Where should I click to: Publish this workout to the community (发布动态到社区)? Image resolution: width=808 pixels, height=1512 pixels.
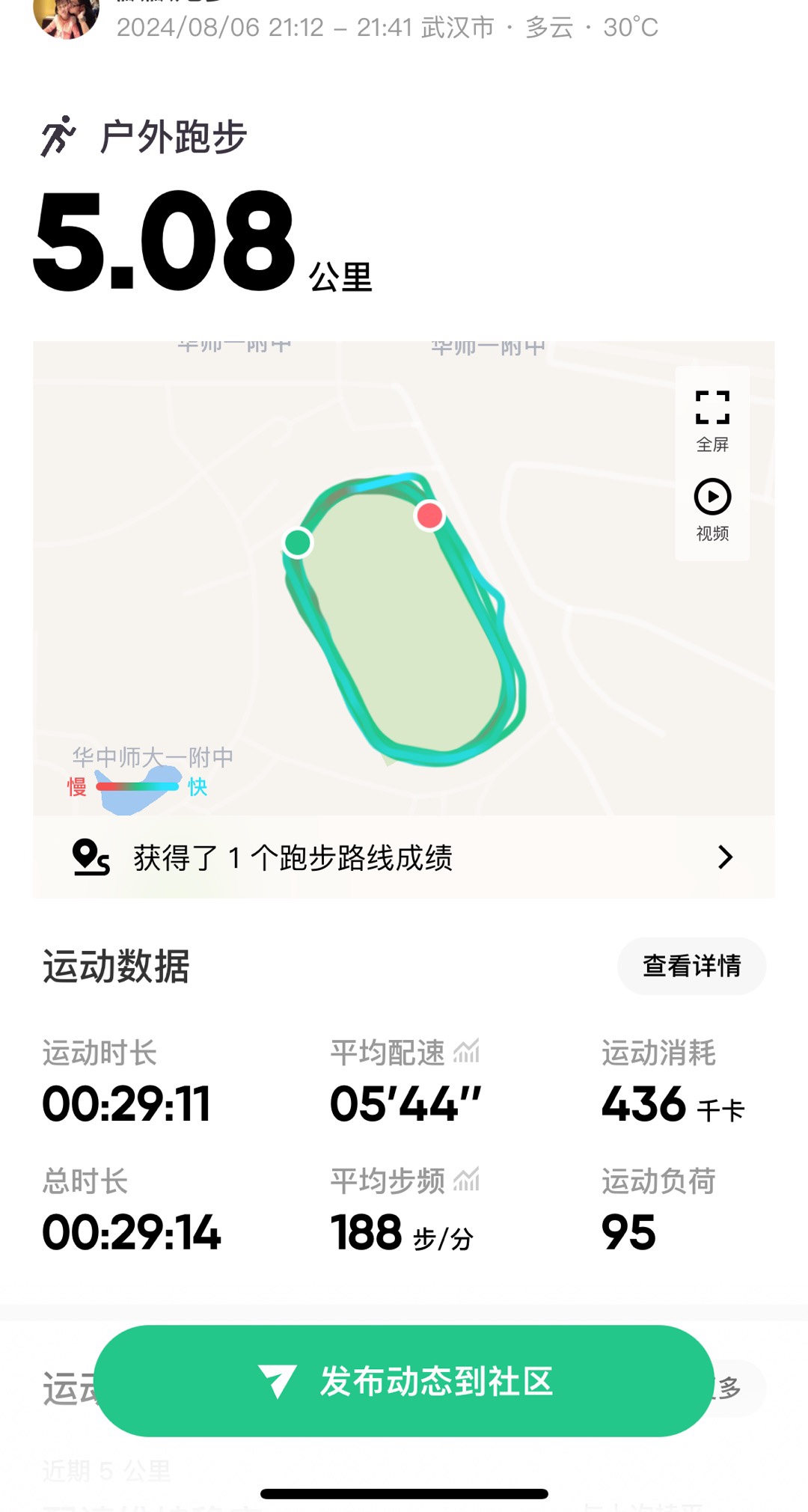[x=404, y=1381]
